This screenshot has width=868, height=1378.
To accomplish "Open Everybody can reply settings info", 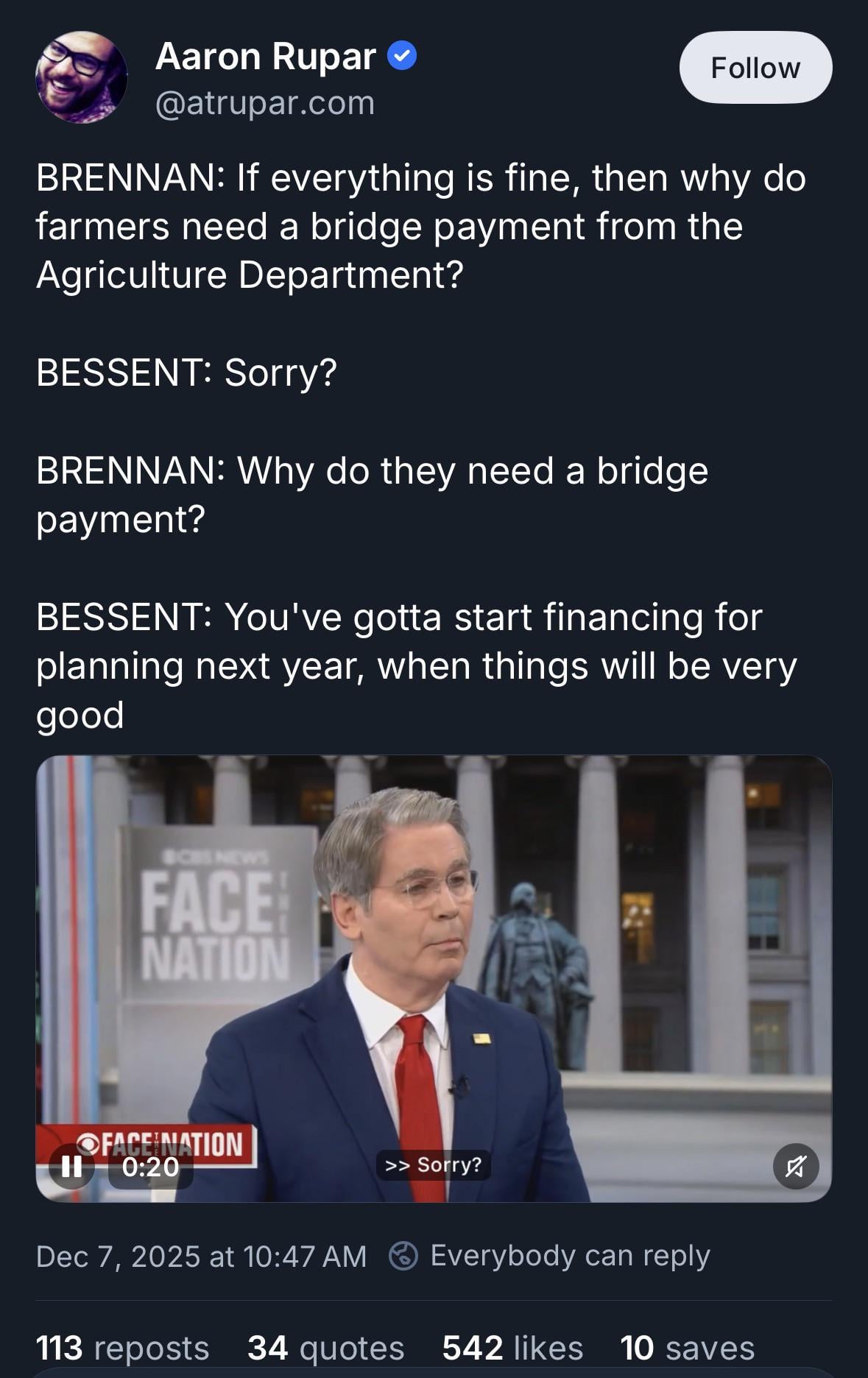I will (x=550, y=1256).
